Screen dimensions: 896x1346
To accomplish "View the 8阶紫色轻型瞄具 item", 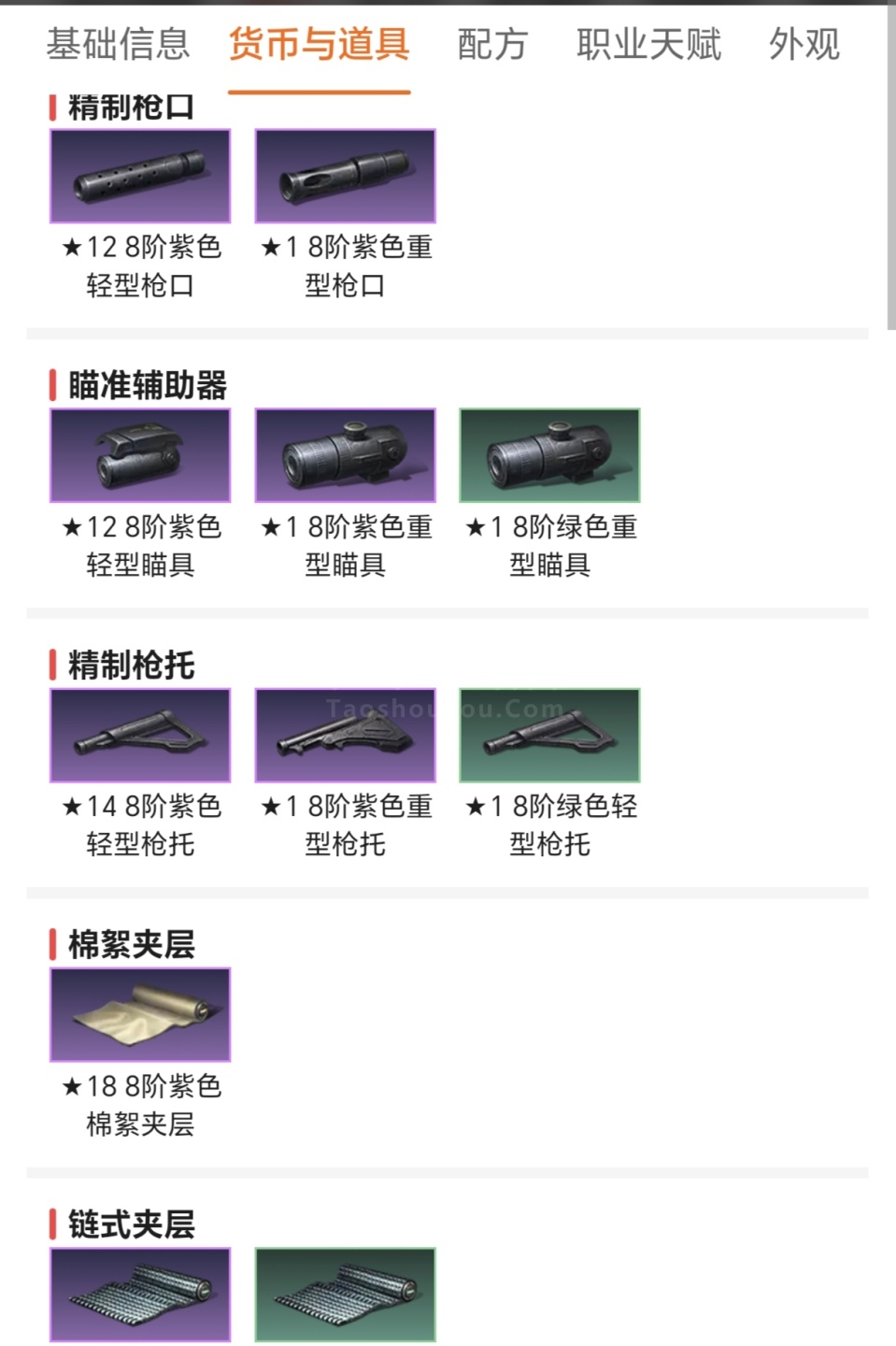I will coord(140,455).
